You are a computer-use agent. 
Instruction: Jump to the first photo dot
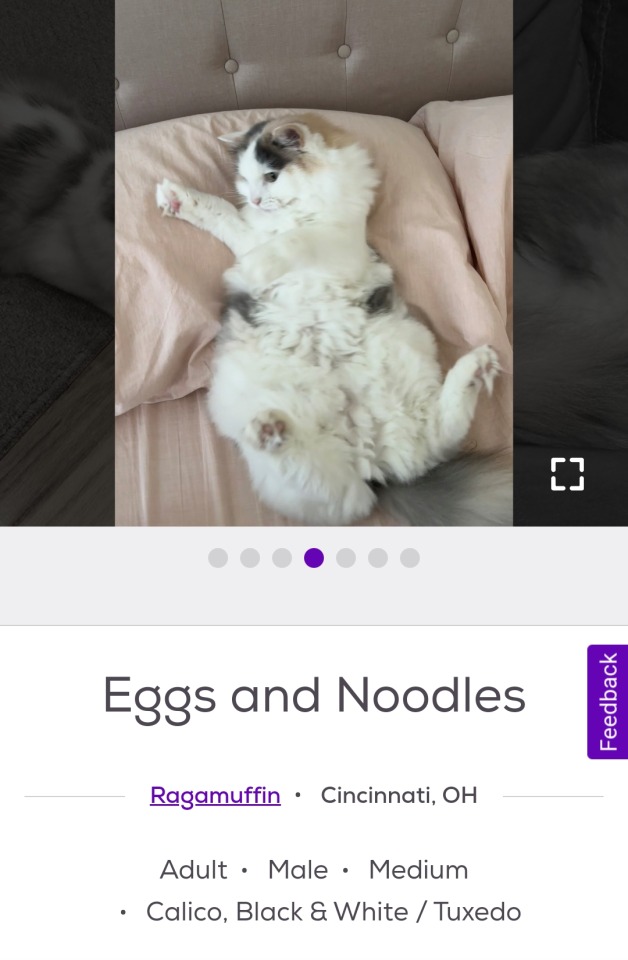218,558
